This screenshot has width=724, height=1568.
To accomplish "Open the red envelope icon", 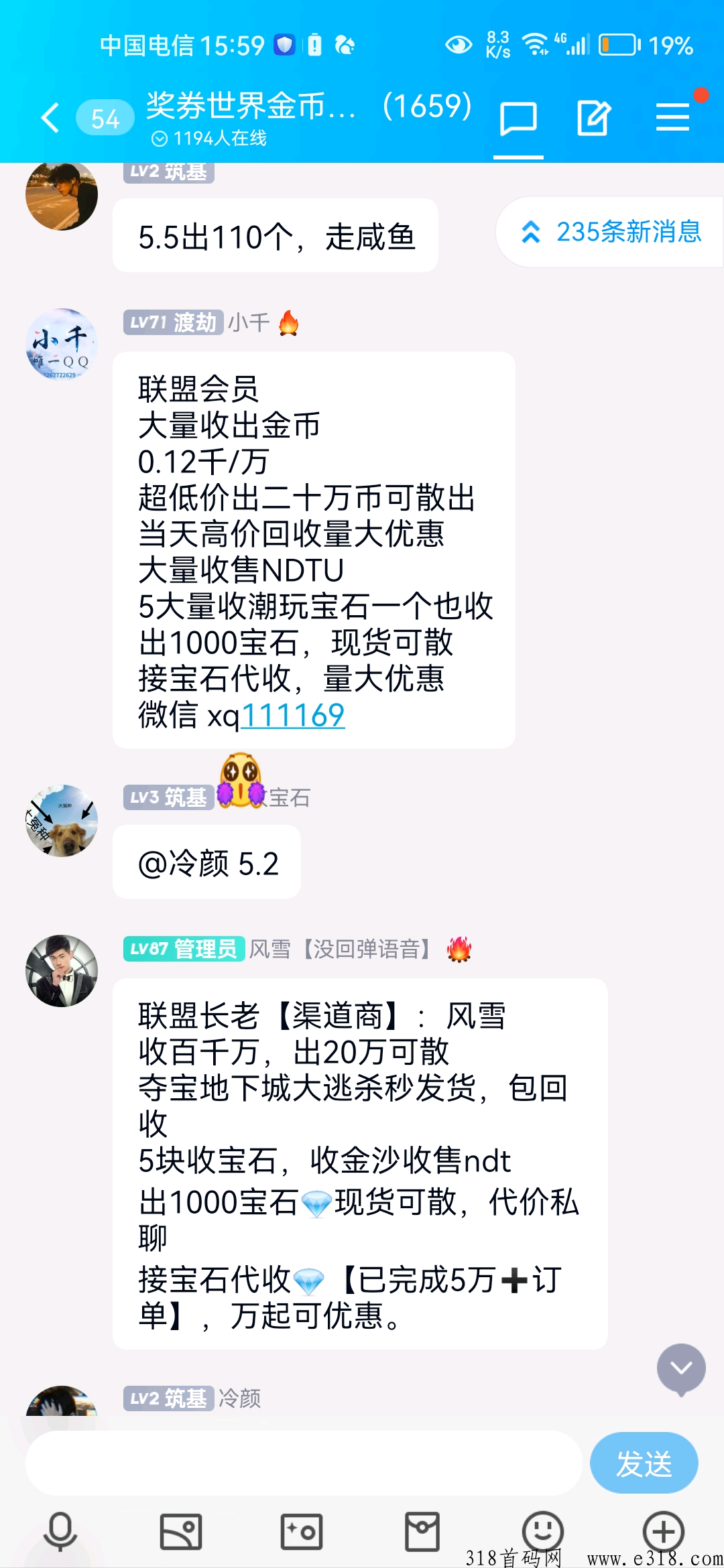I will (421, 1530).
